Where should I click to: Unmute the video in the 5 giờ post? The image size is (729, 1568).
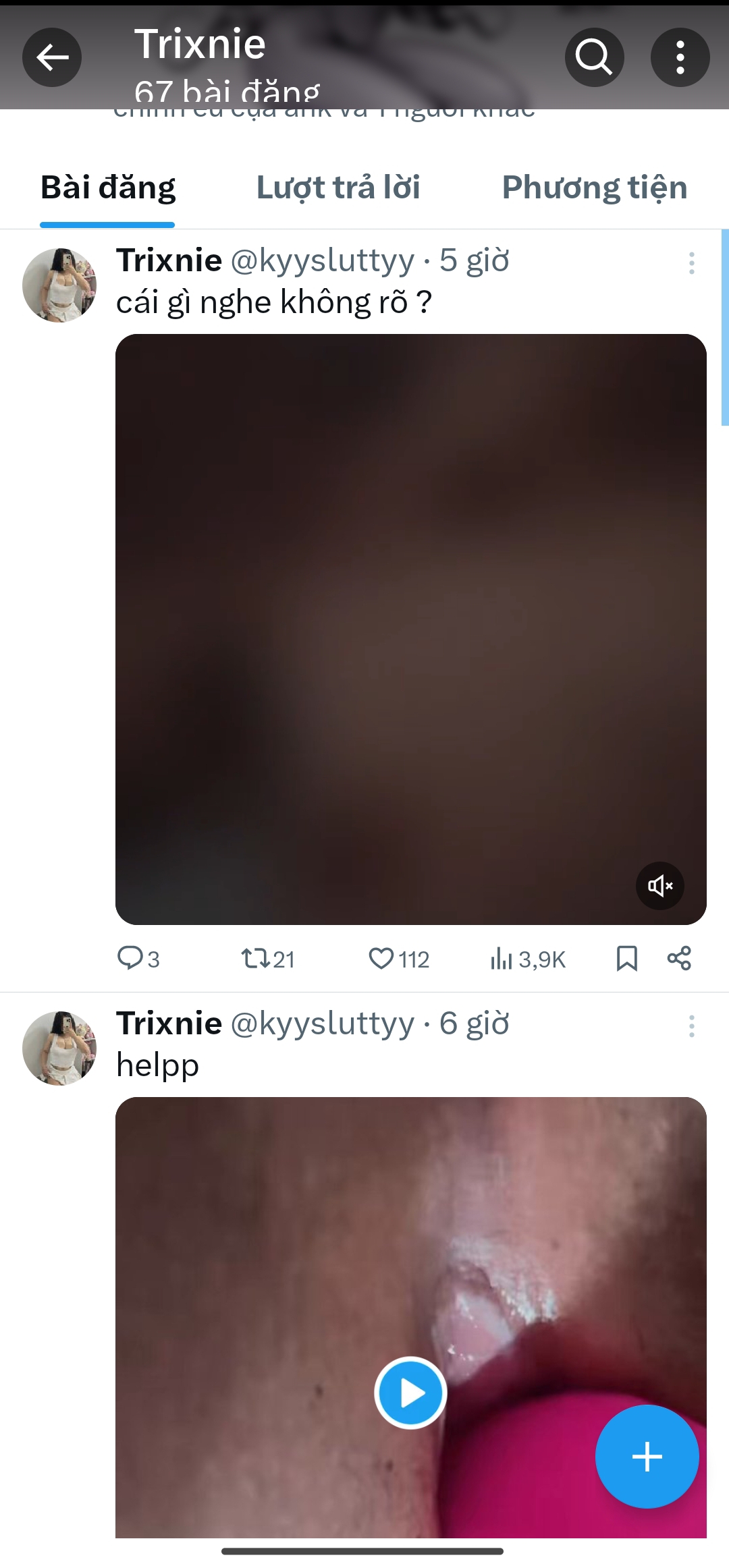point(659,885)
